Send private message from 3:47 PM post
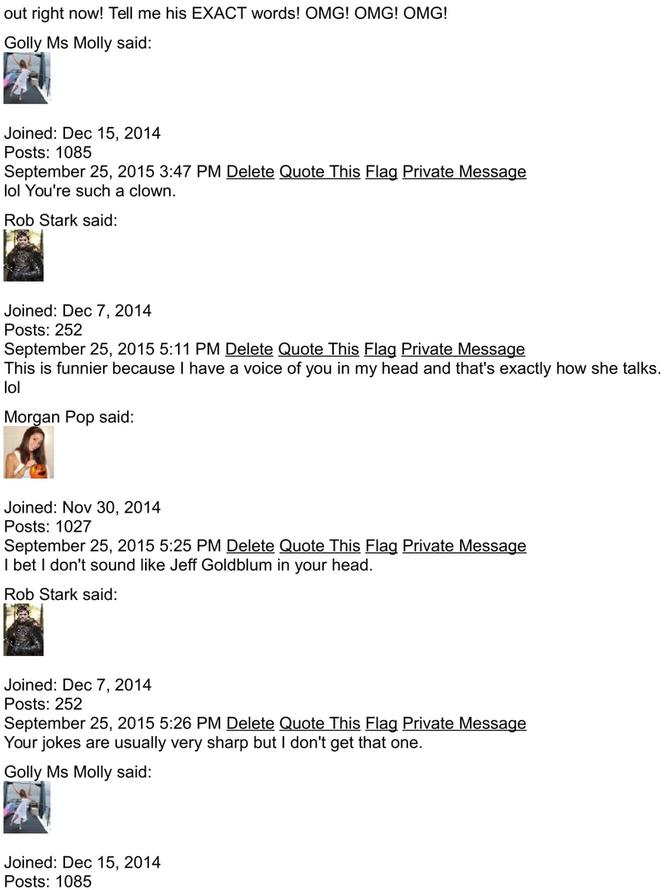 pyautogui.click(x=464, y=172)
